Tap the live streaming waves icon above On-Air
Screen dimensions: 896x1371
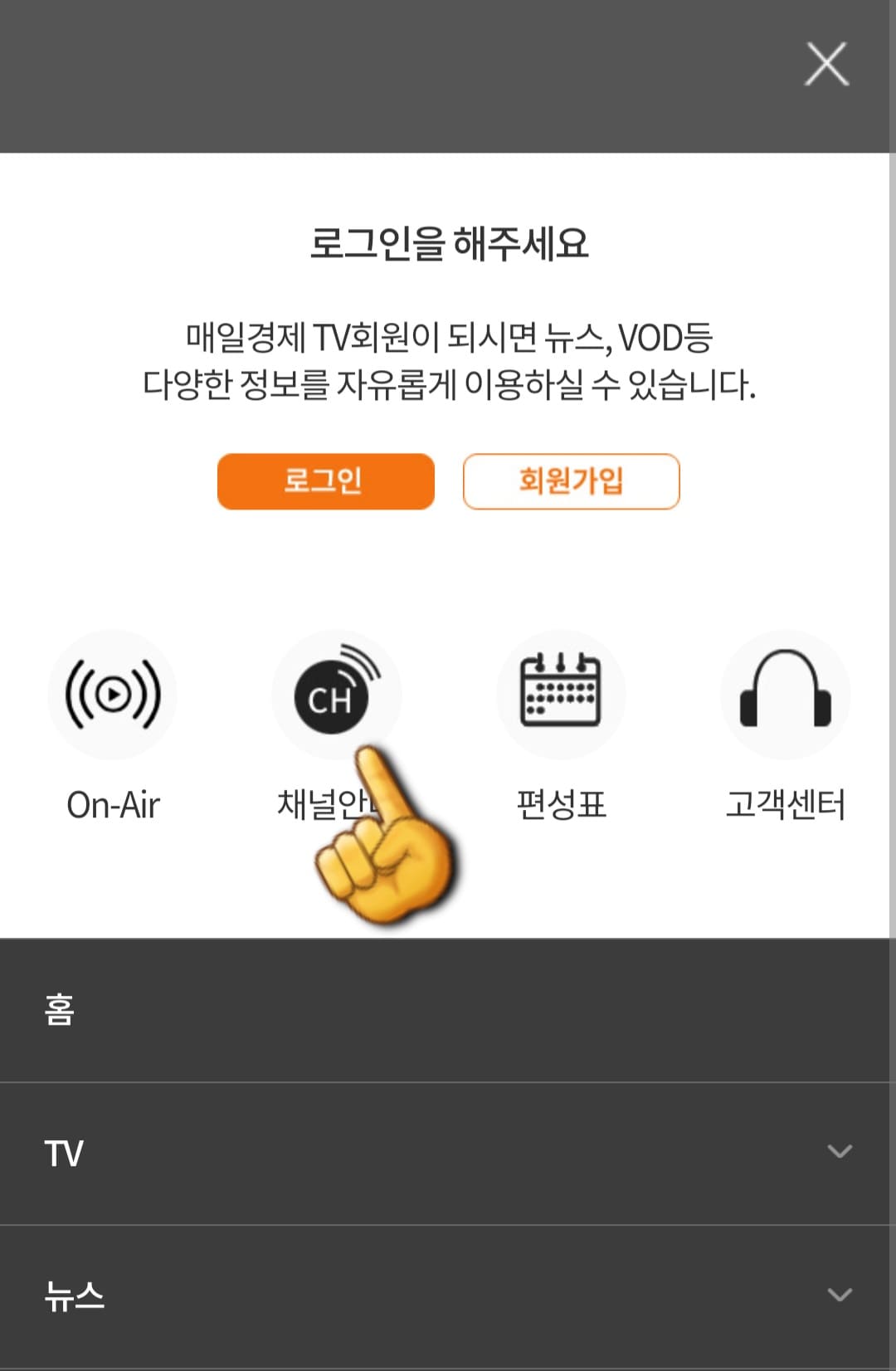(113, 695)
